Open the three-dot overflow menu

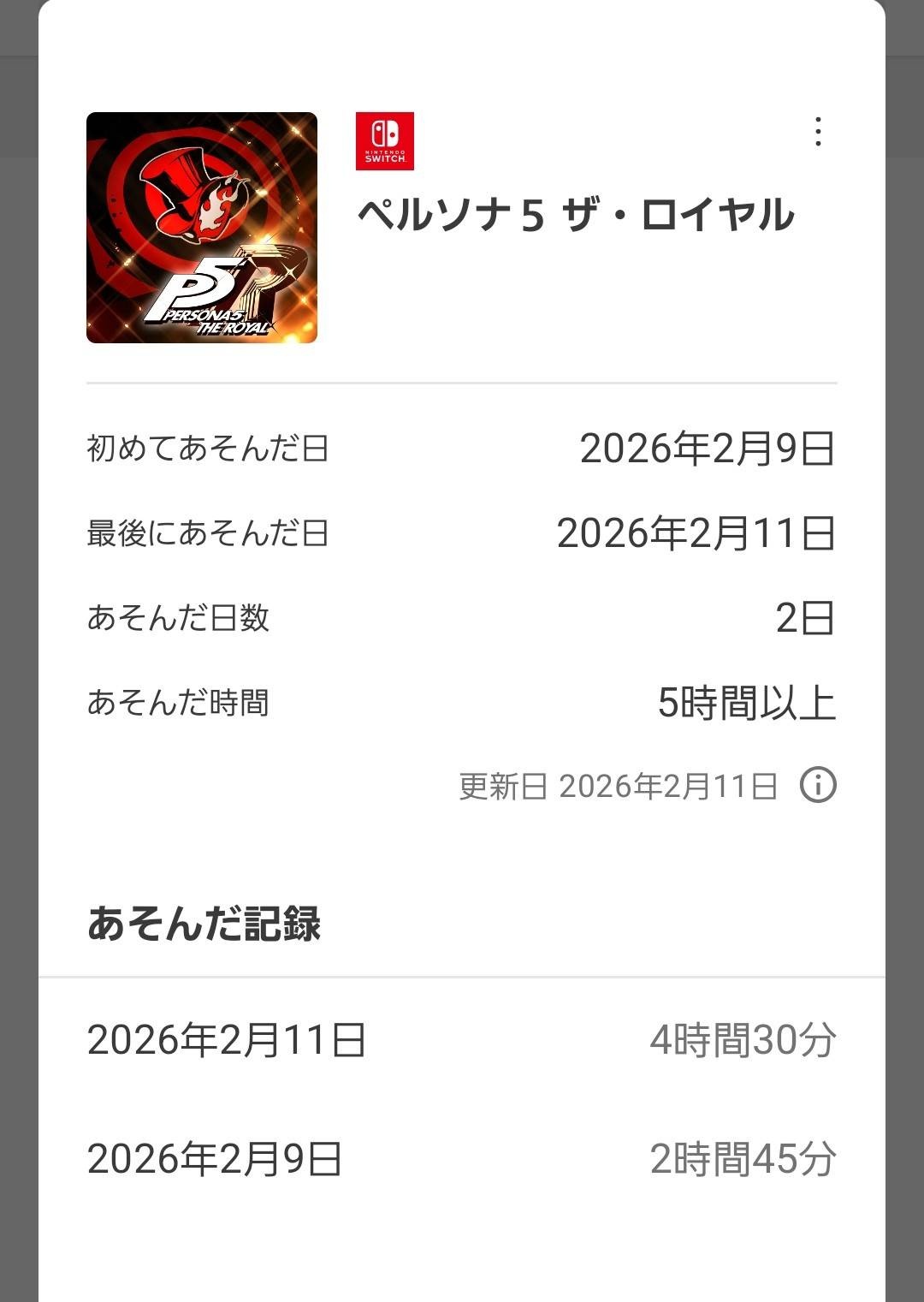pyautogui.click(x=818, y=132)
